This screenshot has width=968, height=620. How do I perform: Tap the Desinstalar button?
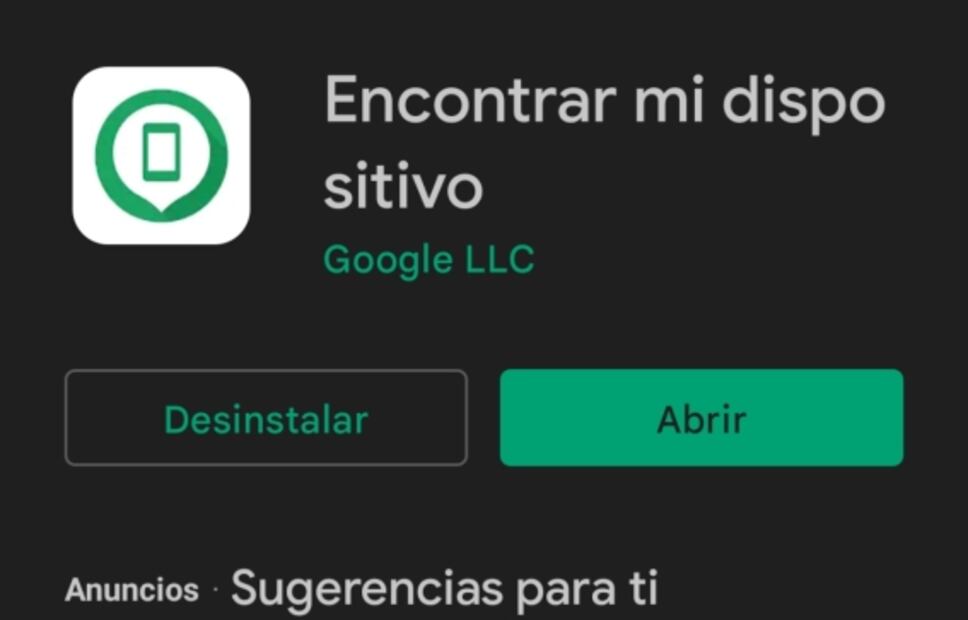(266, 418)
